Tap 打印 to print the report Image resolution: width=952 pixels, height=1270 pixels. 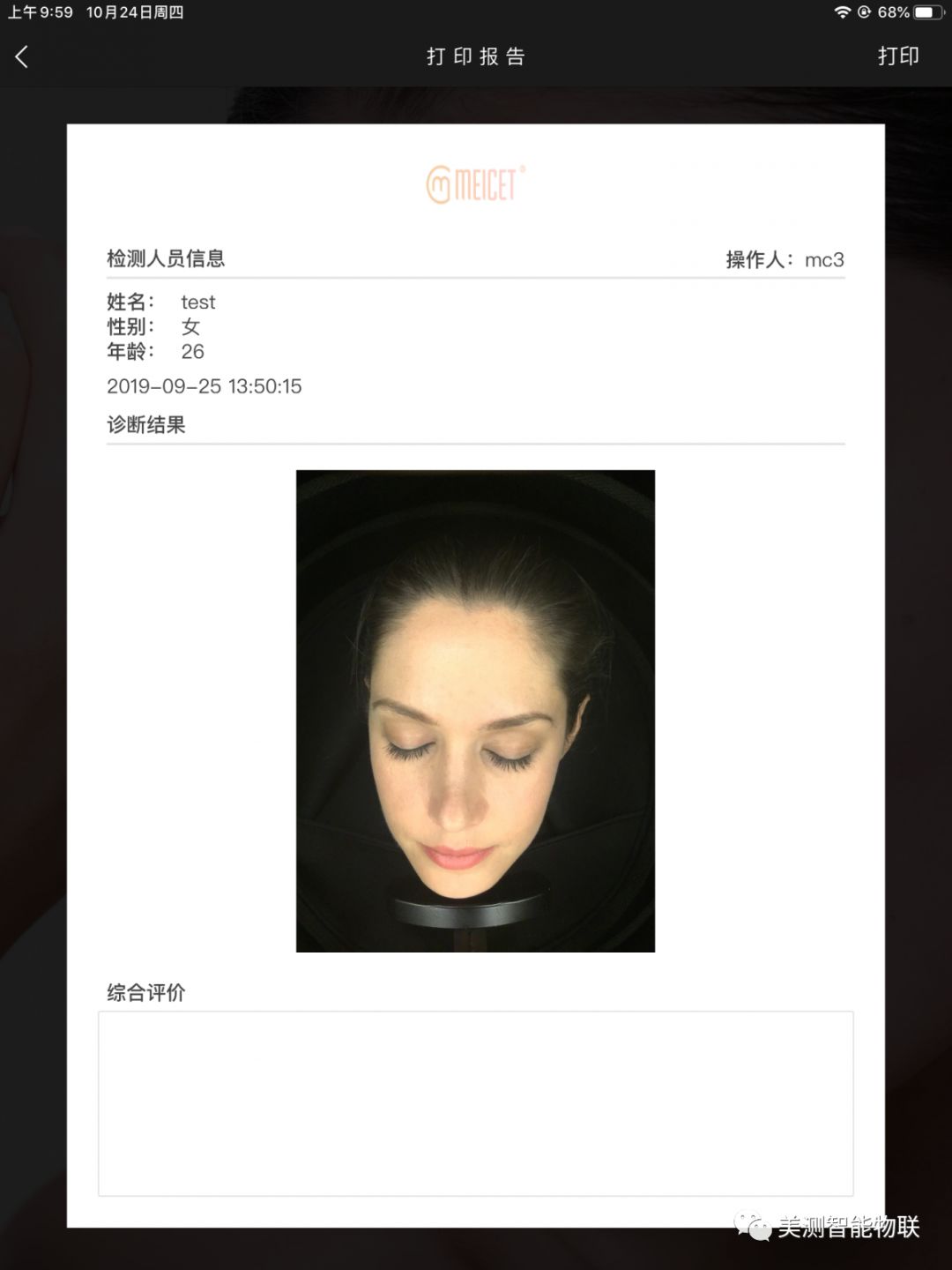tap(897, 56)
